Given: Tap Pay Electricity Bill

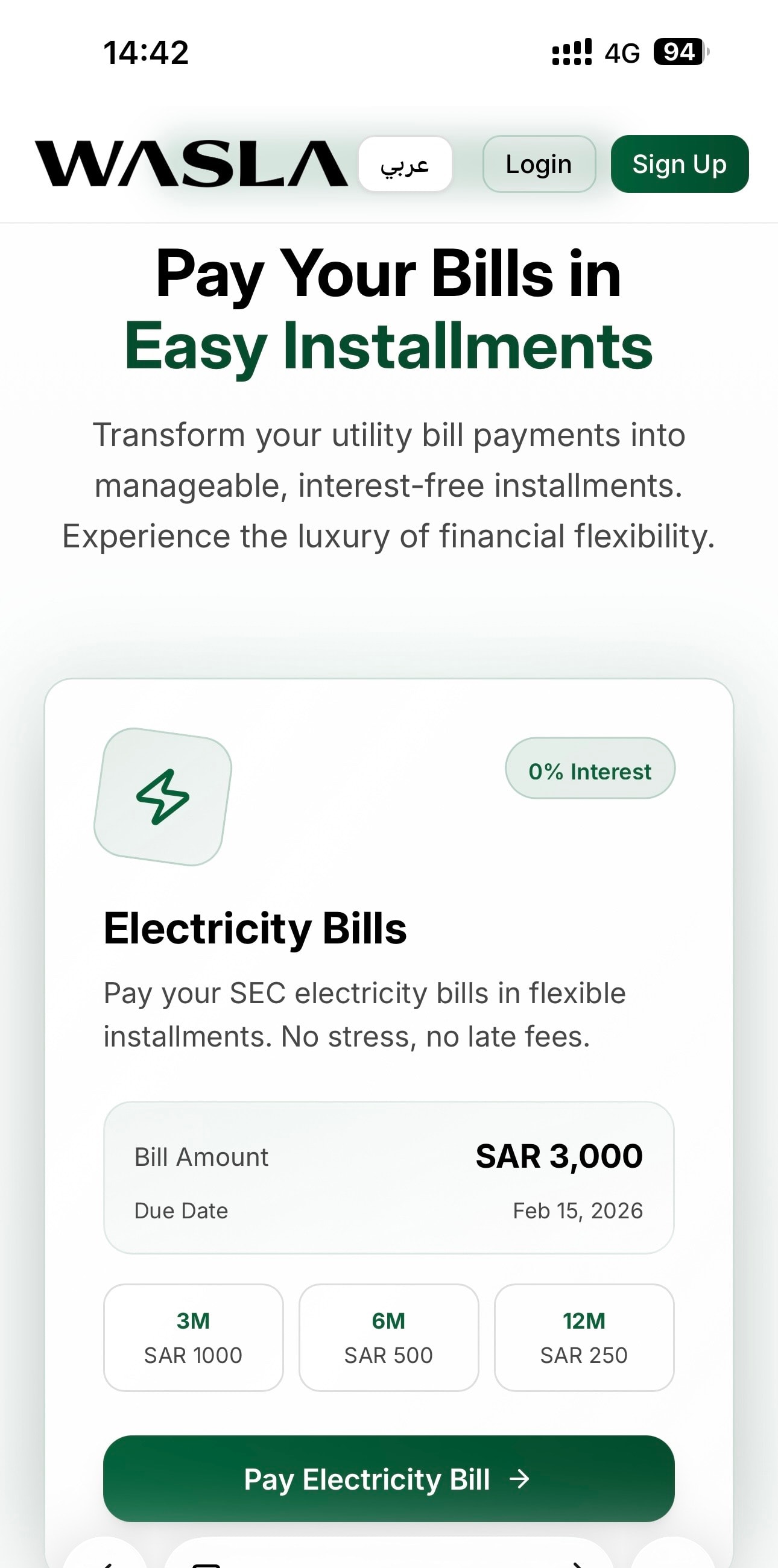Looking at the screenshot, I should point(388,1479).
